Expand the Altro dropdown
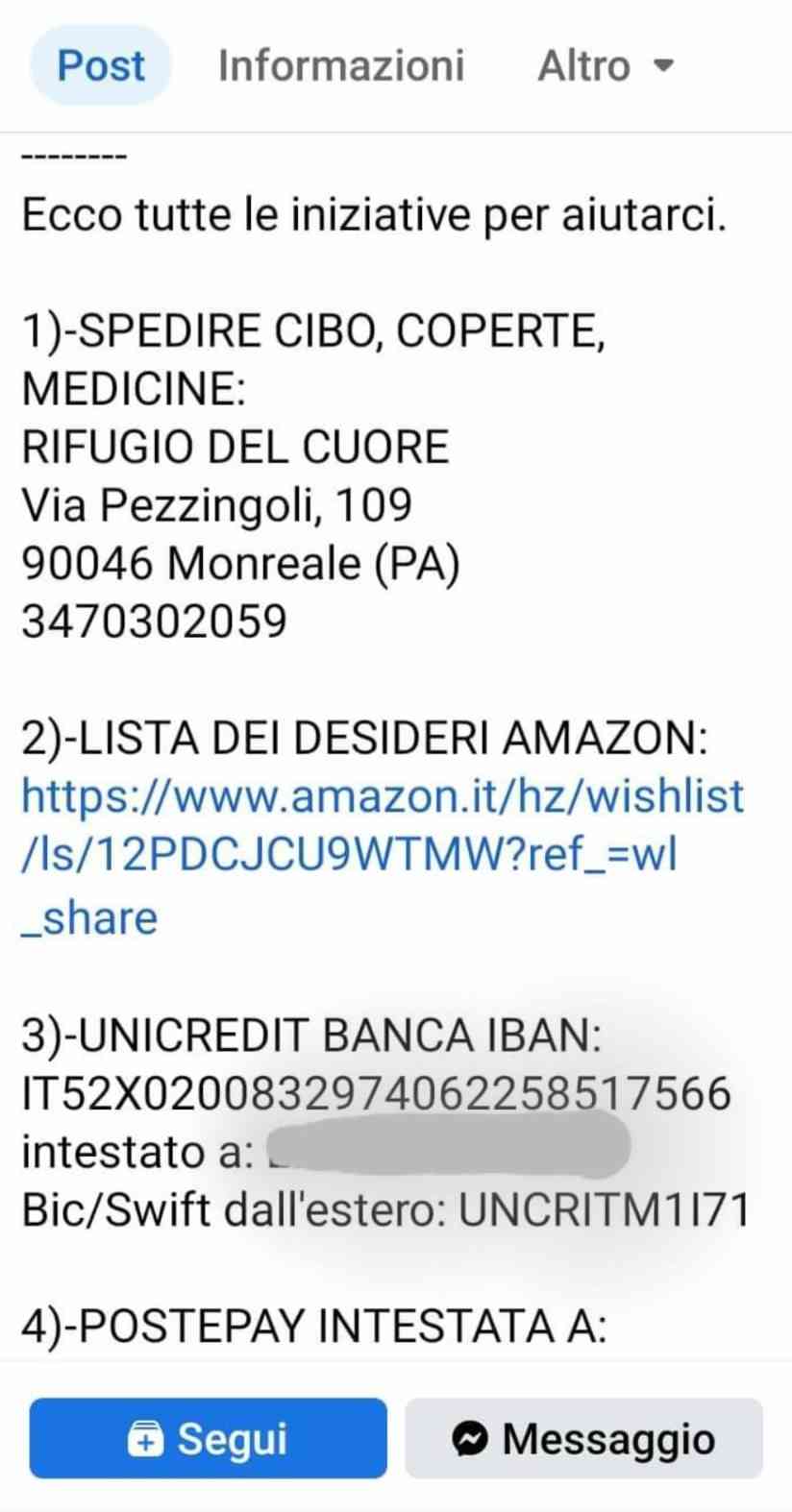 (x=606, y=65)
